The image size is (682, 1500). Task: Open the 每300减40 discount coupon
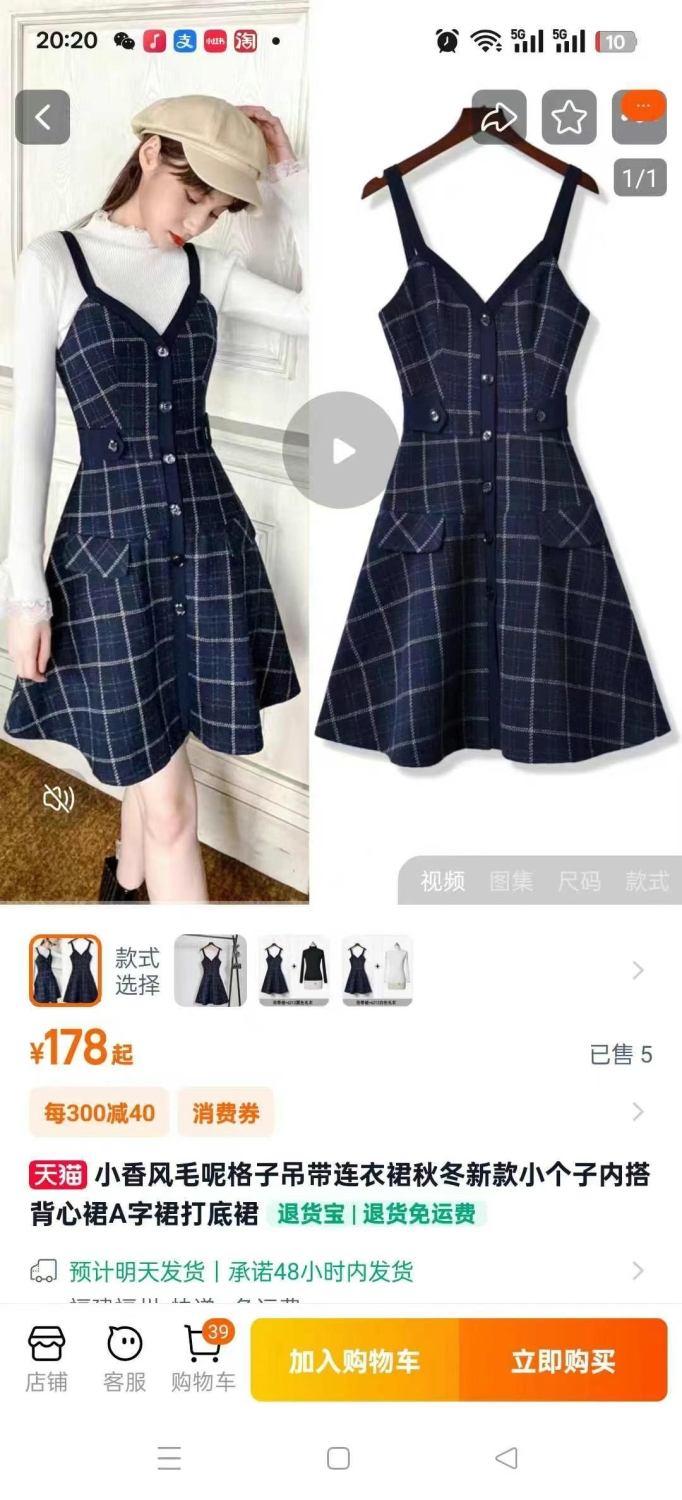pyautogui.click(x=99, y=1112)
